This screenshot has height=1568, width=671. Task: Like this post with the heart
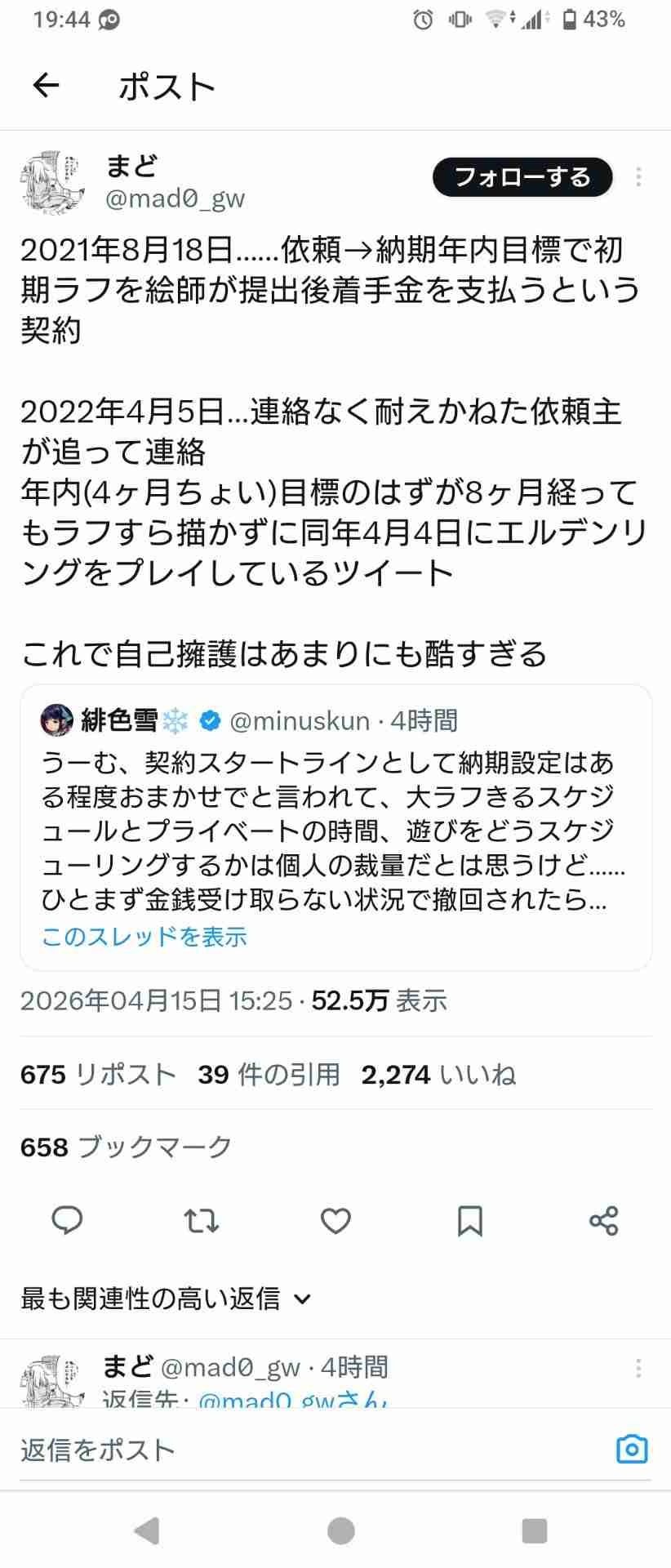point(335,1221)
